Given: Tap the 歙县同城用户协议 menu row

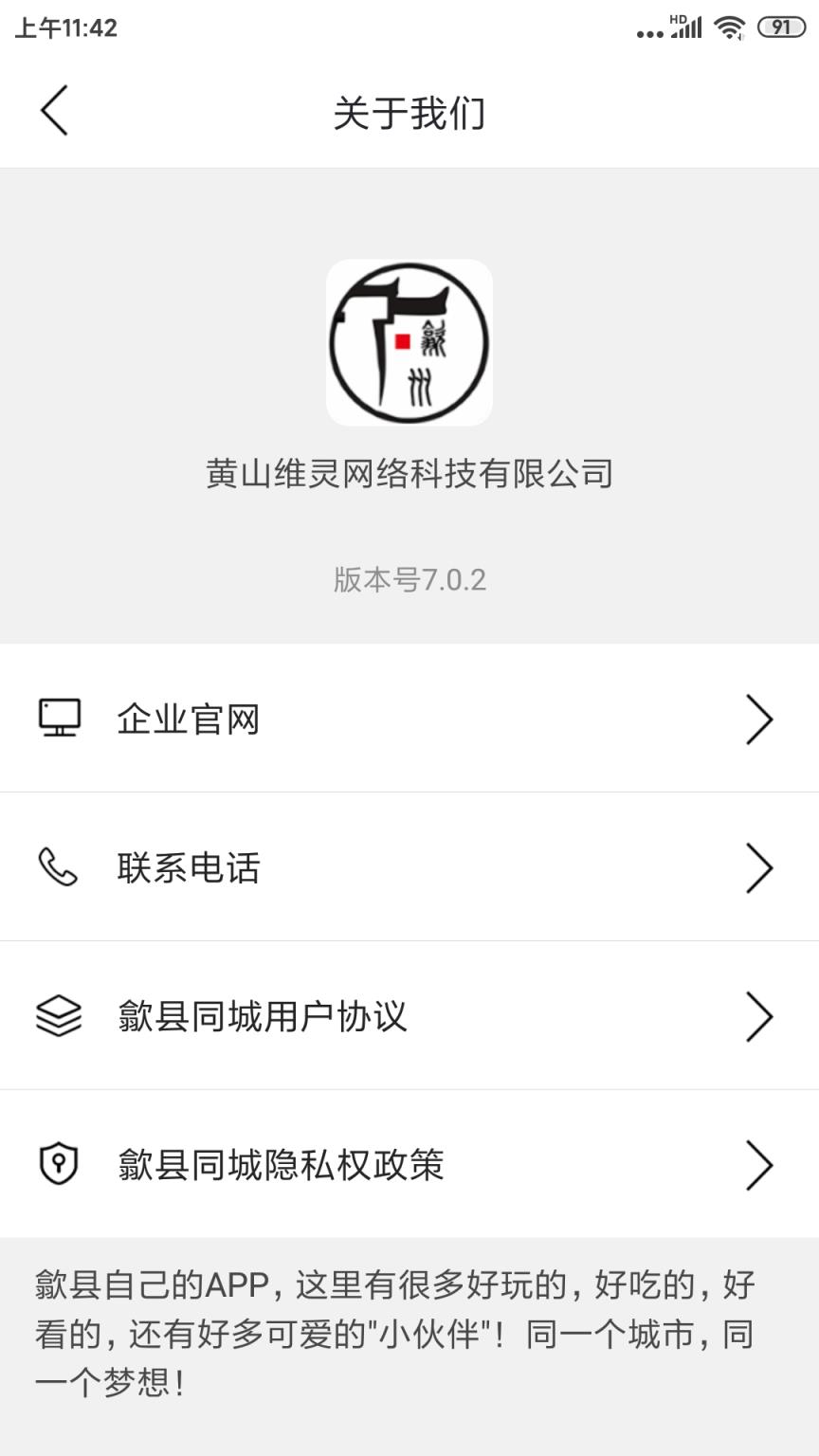Looking at the screenshot, I should click(x=261, y=1015).
